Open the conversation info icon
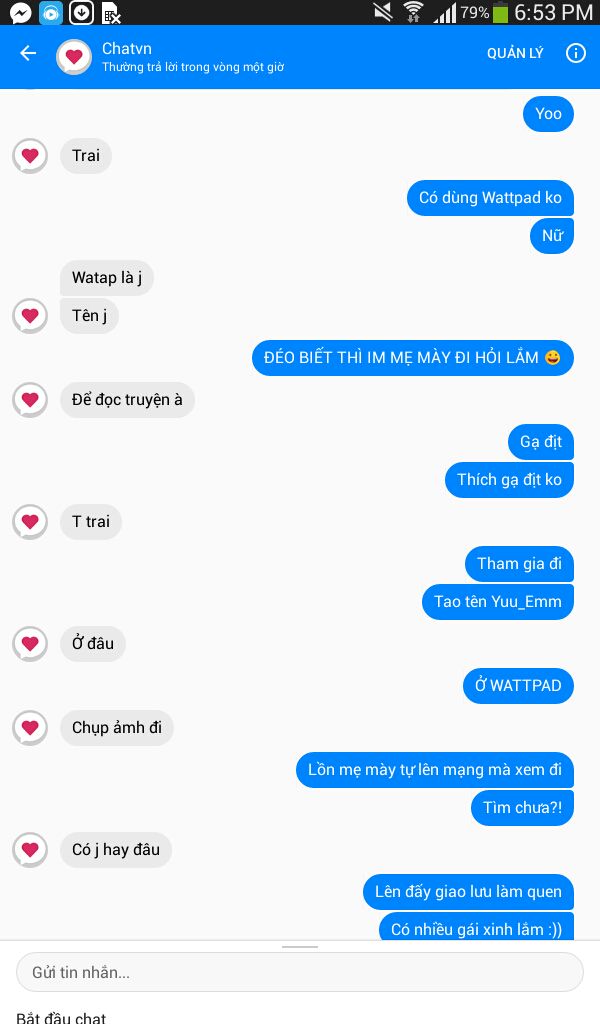Image resolution: width=600 pixels, height=1024 pixels. point(575,54)
